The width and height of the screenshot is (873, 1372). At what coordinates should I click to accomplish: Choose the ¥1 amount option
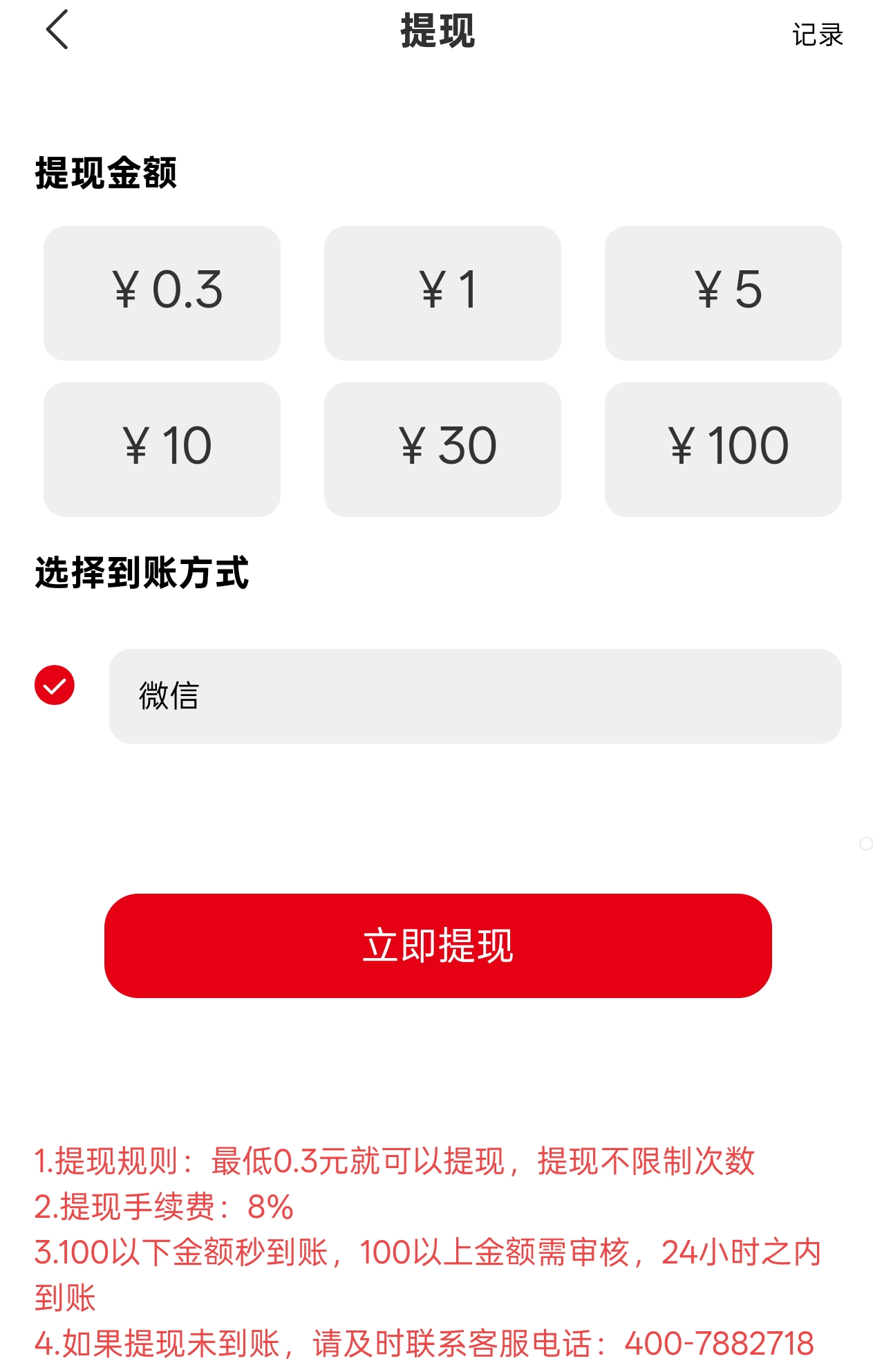(x=442, y=293)
